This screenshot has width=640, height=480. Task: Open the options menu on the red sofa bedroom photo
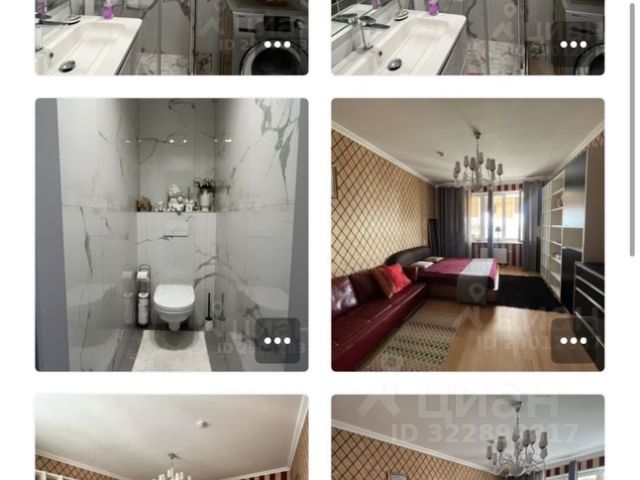coord(573,341)
